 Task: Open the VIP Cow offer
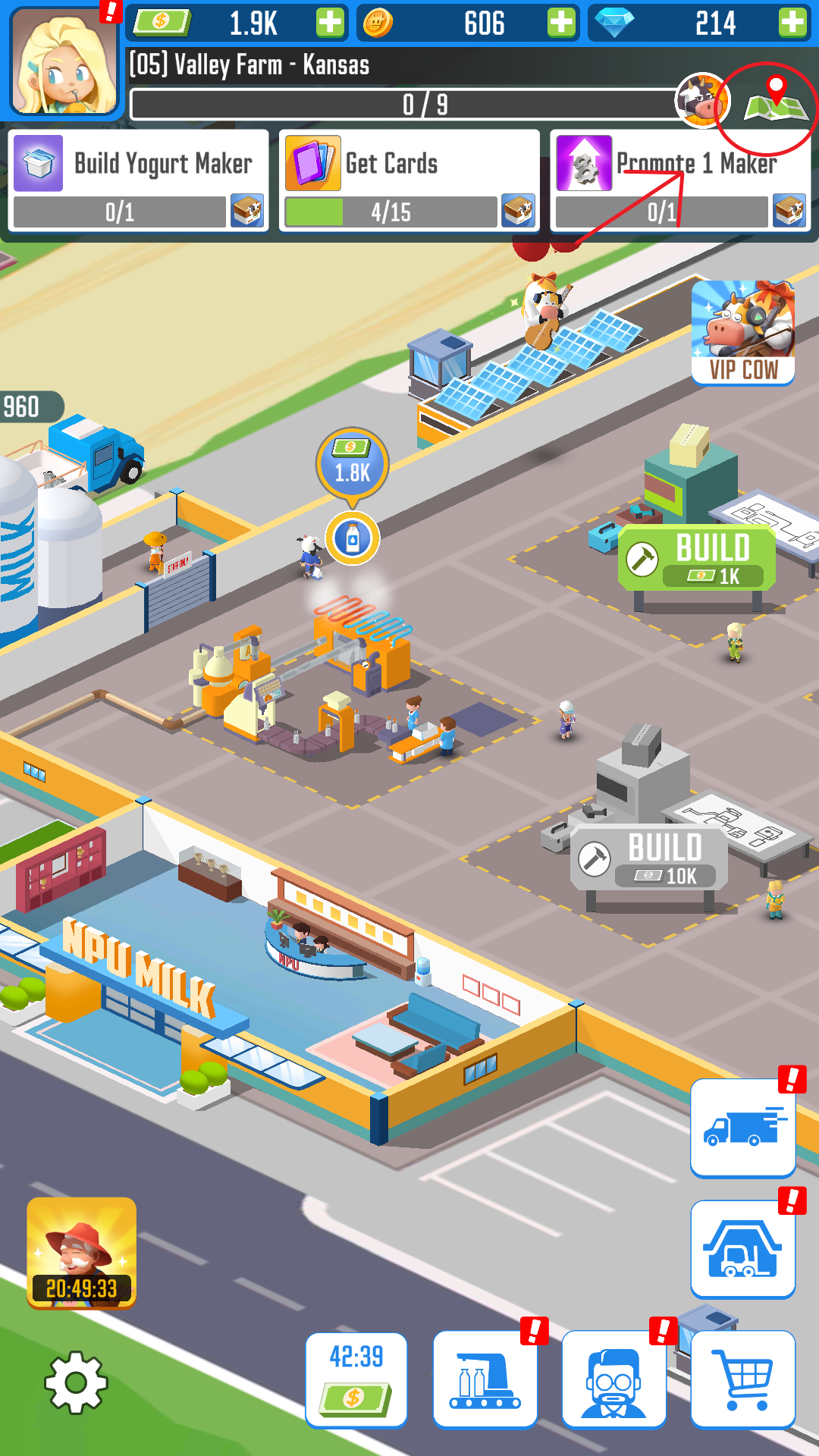[x=743, y=332]
